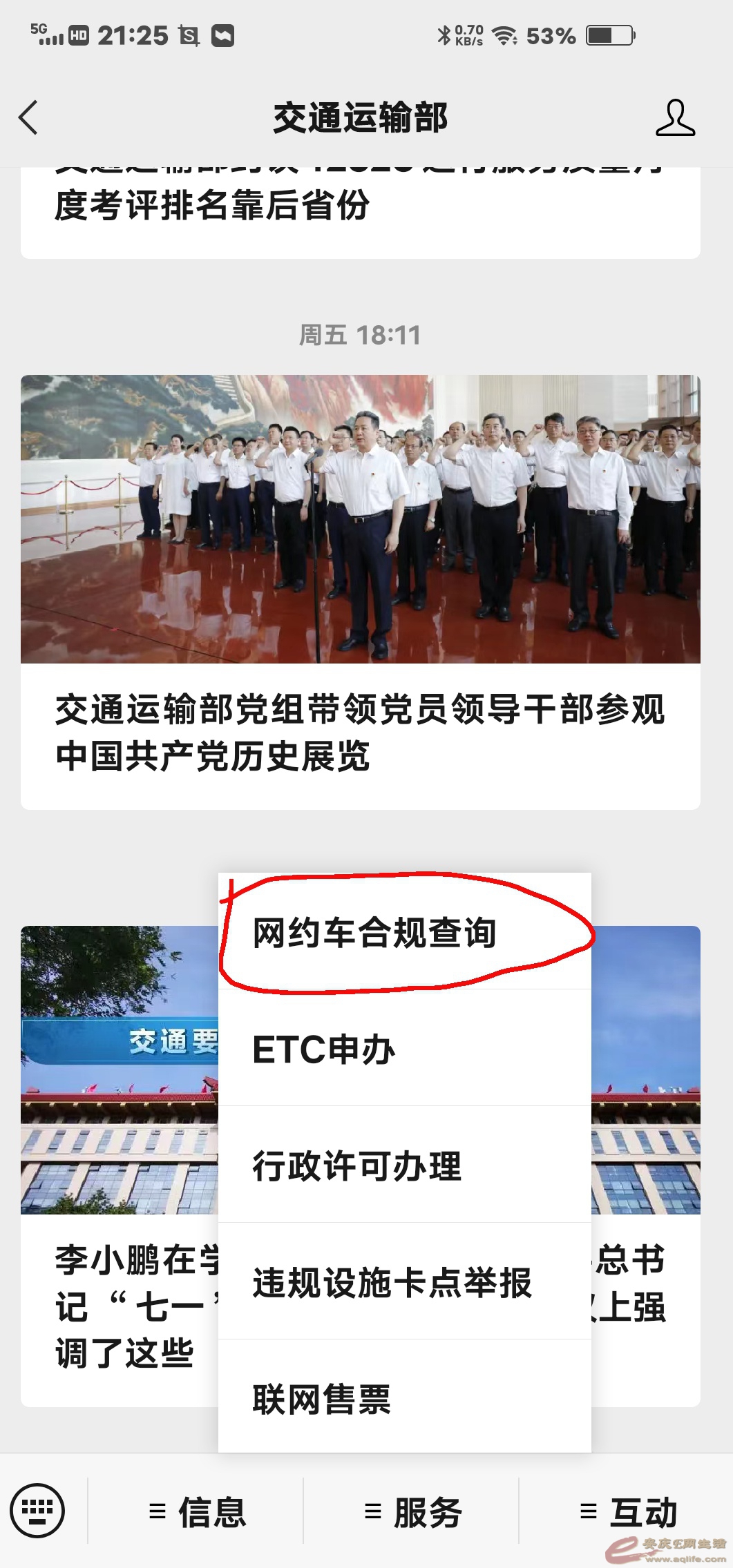
Task: Expand the 信息 bottom menu
Action: (198, 1512)
